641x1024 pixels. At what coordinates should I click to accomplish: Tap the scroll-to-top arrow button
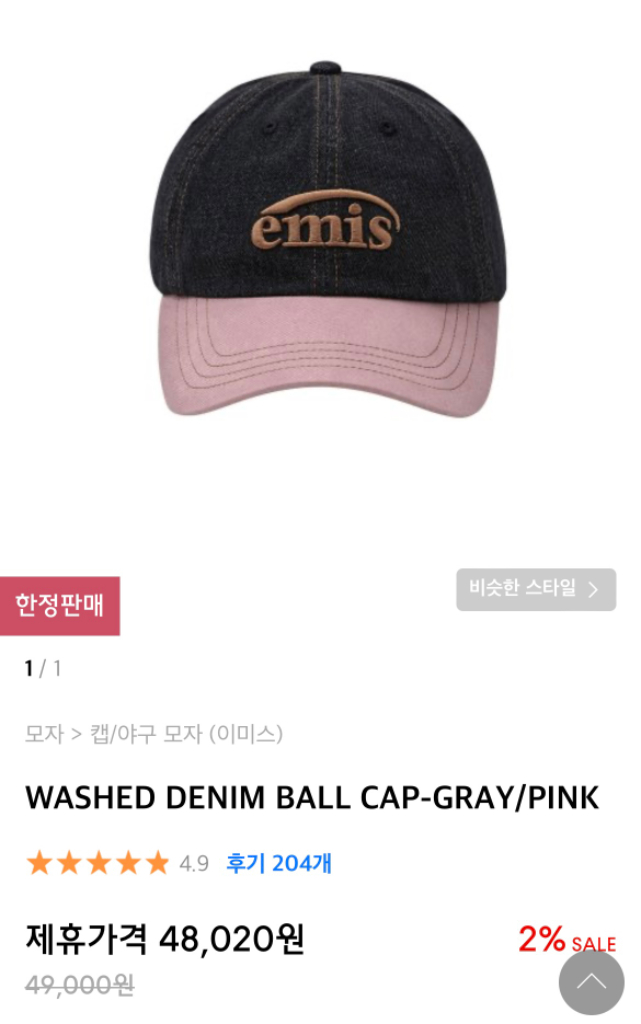point(591,982)
